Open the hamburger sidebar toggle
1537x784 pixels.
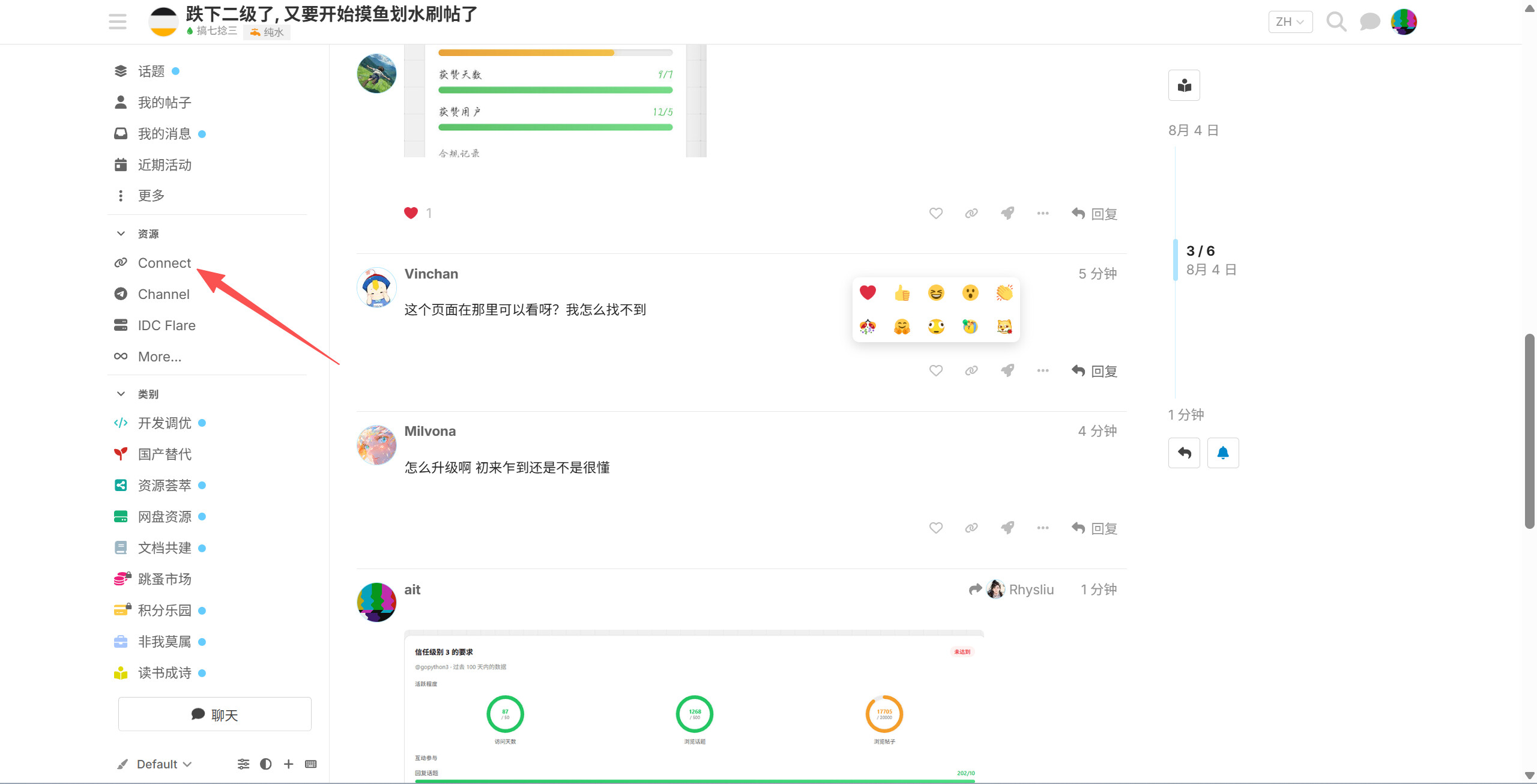coord(118,22)
